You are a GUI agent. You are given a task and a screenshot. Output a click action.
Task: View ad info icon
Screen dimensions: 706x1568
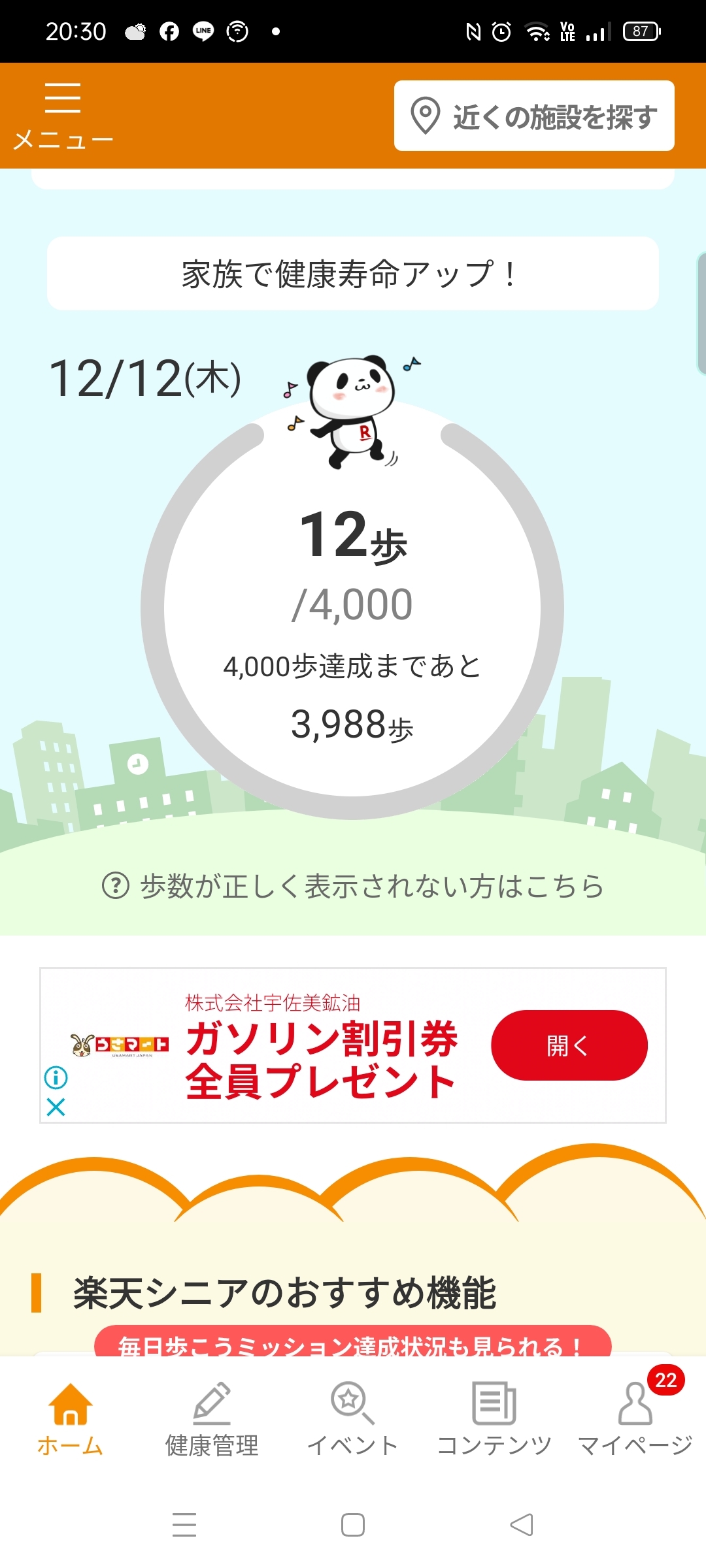point(56,1077)
